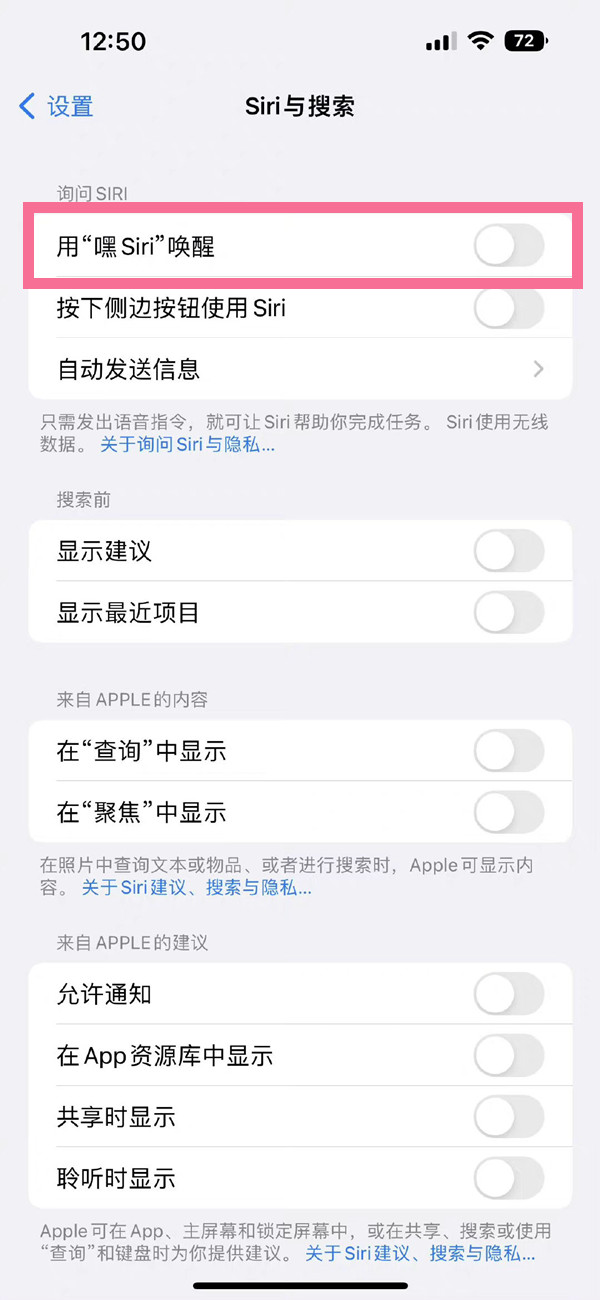This screenshot has width=600, height=1300.
Task: Turn on 在“聚焦”中显示
Action: (x=509, y=813)
